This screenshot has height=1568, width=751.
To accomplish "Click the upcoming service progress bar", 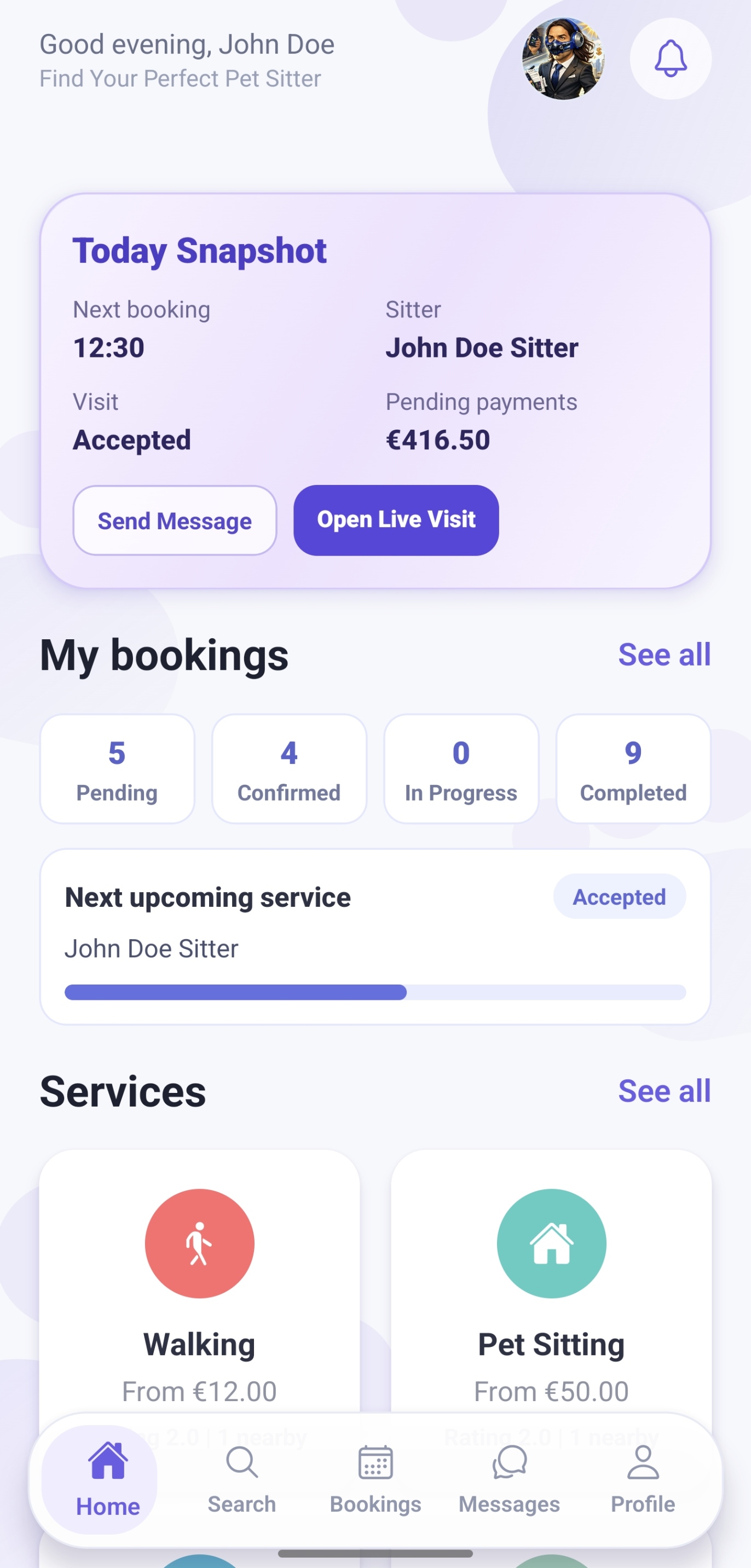I will click(x=375, y=992).
